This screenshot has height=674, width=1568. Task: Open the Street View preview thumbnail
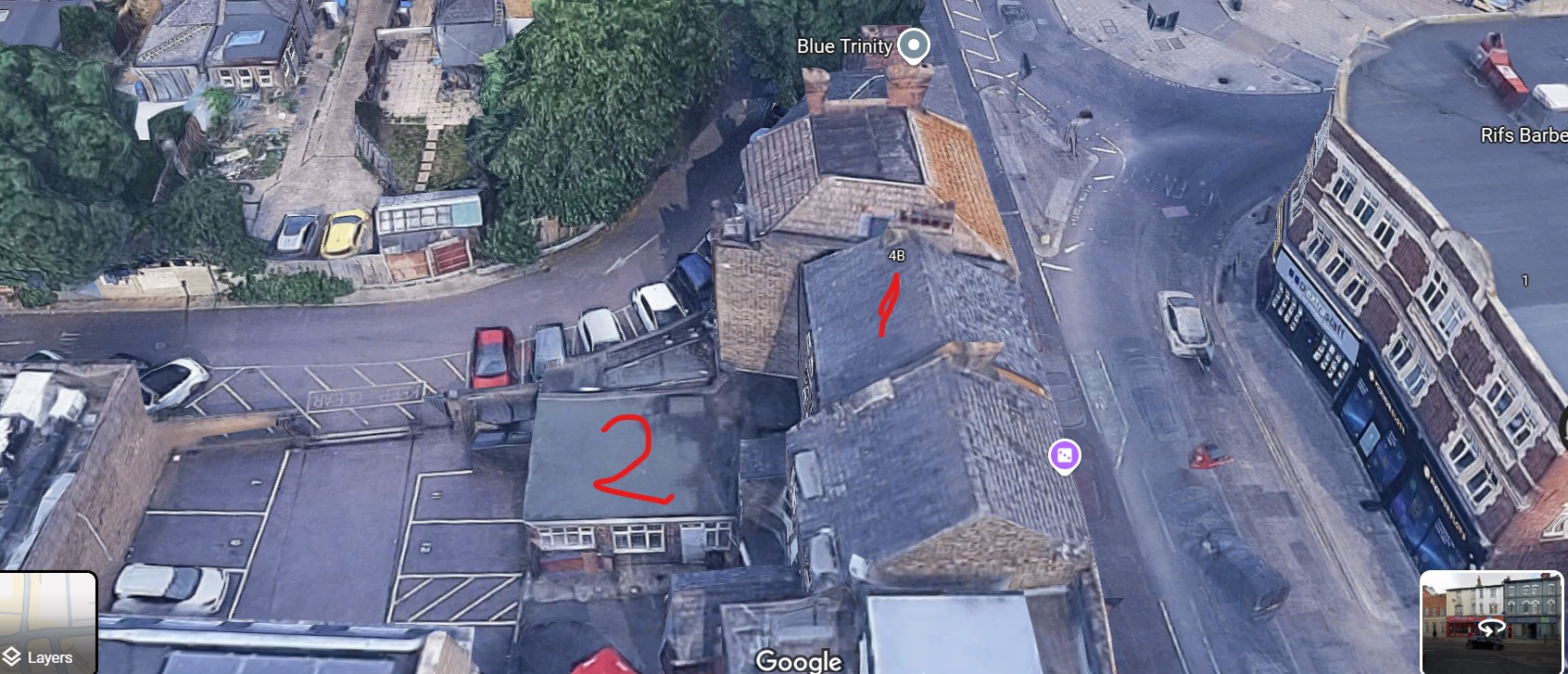[x=1492, y=621]
